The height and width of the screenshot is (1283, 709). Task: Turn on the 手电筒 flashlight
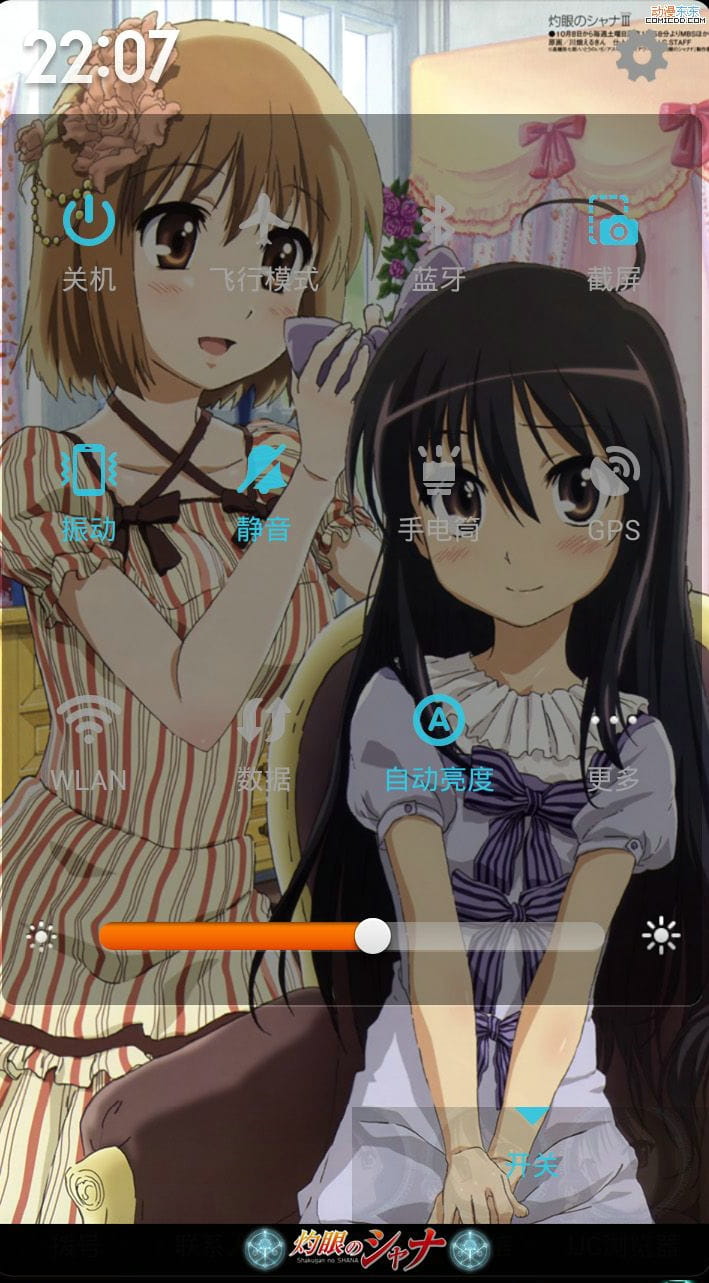[438, 490]
